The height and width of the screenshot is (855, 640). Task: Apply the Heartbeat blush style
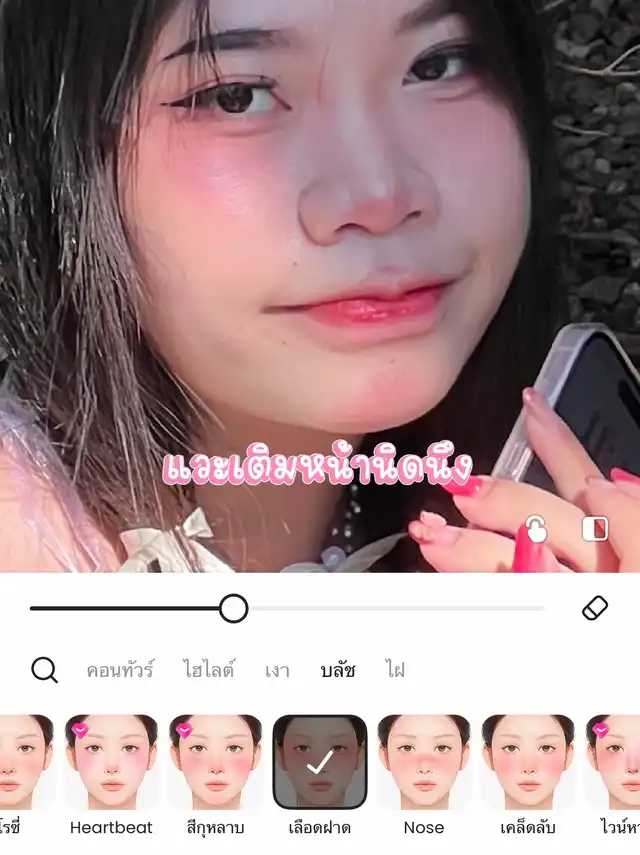[x=111, y=775]
